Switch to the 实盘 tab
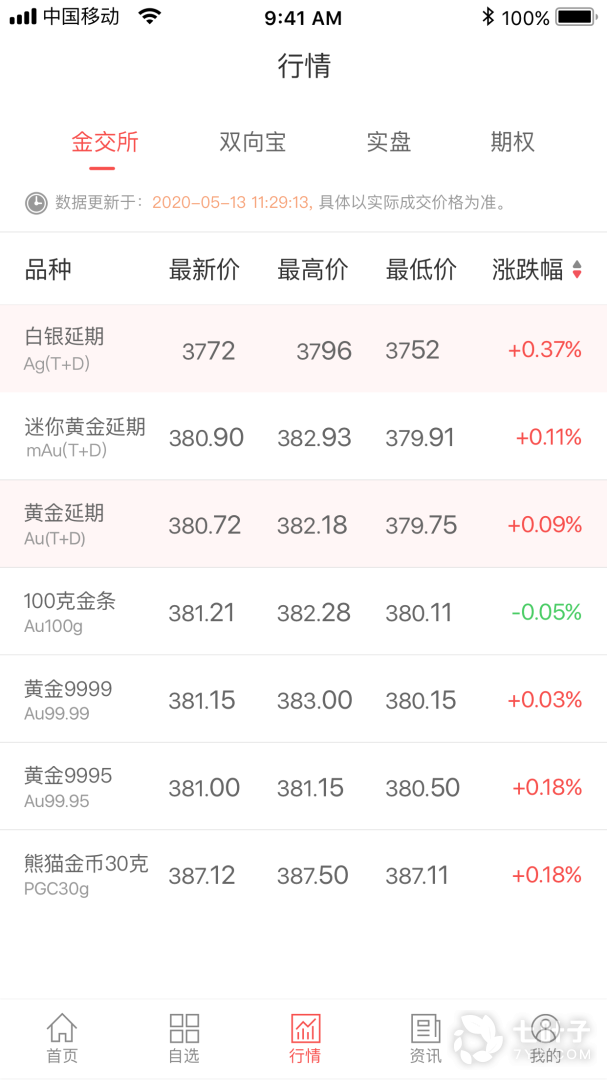Image resolution: width=607 pixels, height=1080 pixels. point(389,143)
